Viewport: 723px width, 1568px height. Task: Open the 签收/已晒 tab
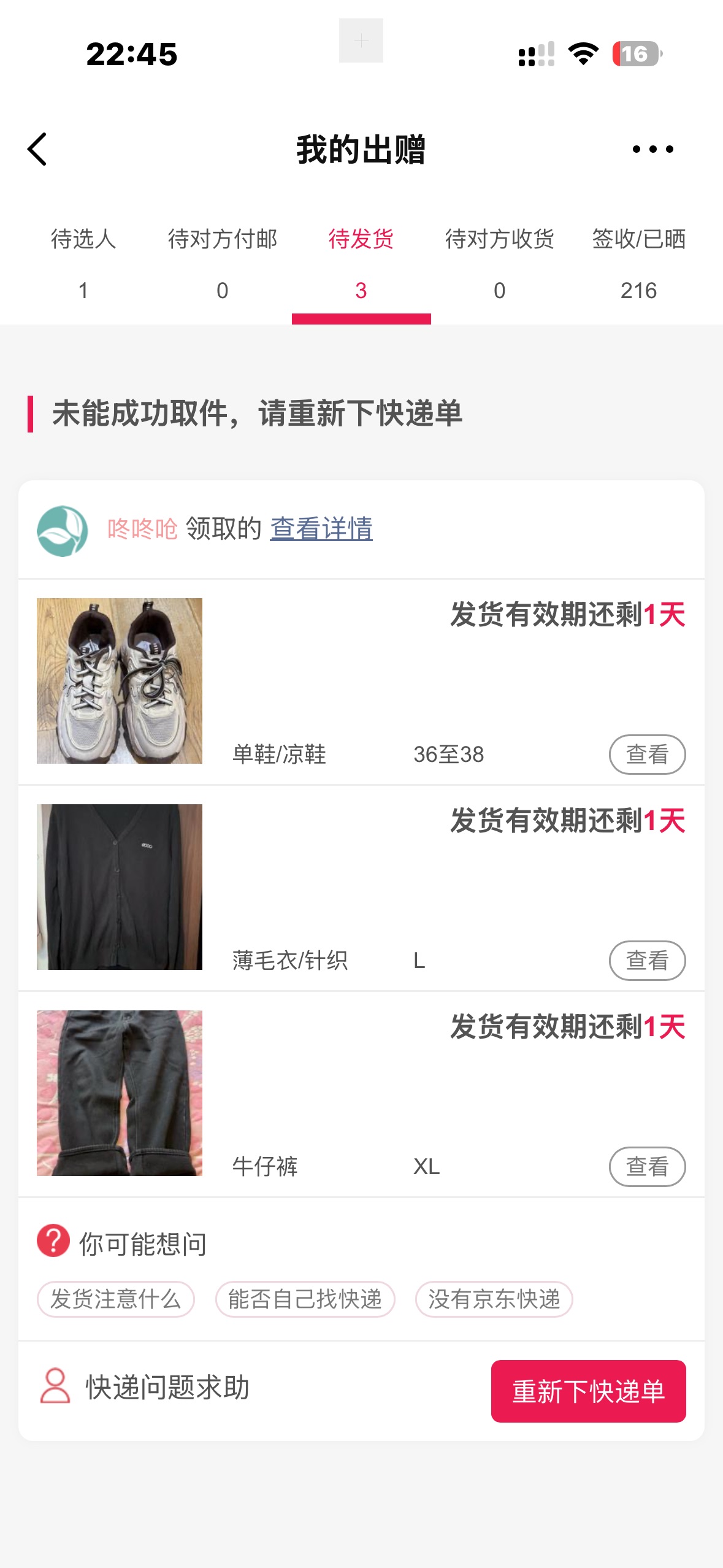tap(638, 263)
